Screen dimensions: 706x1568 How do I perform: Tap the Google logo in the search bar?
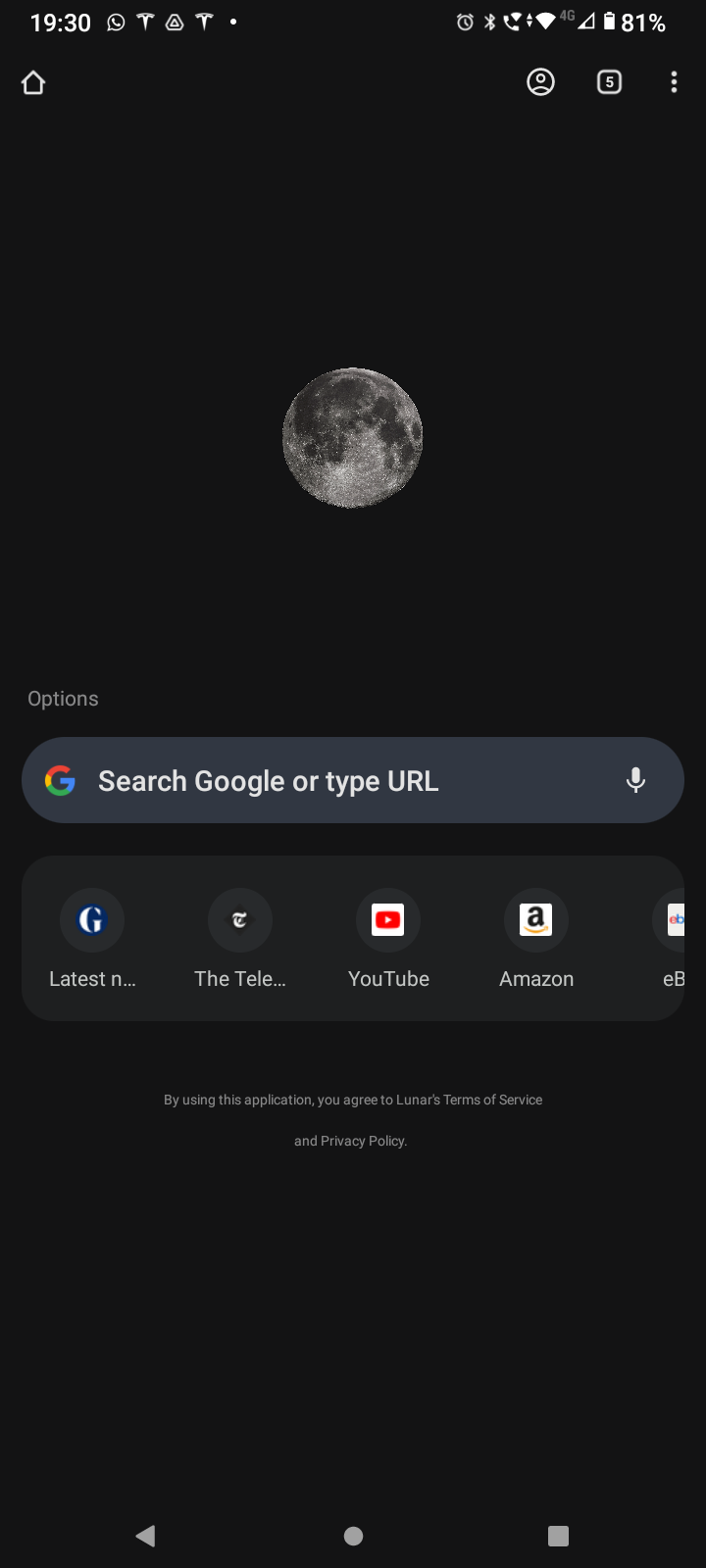click(60, 780)
